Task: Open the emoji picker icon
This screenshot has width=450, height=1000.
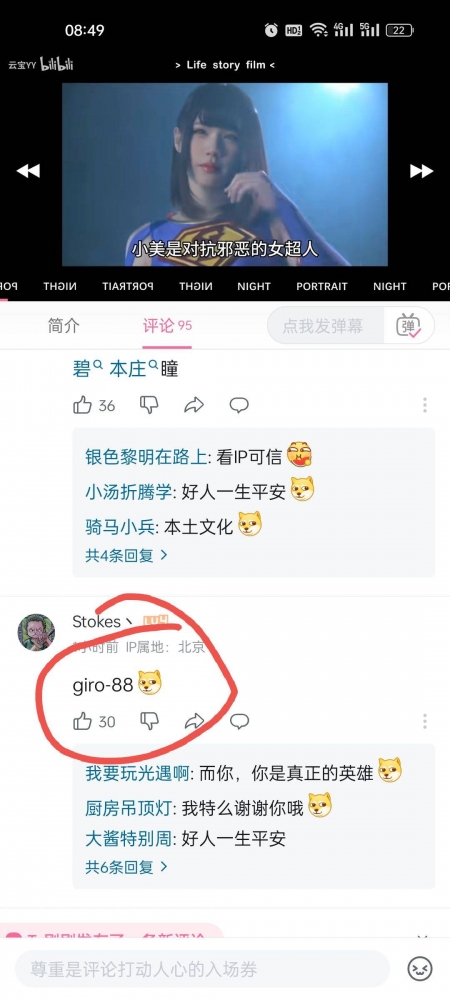Action: tap(420, 969)
